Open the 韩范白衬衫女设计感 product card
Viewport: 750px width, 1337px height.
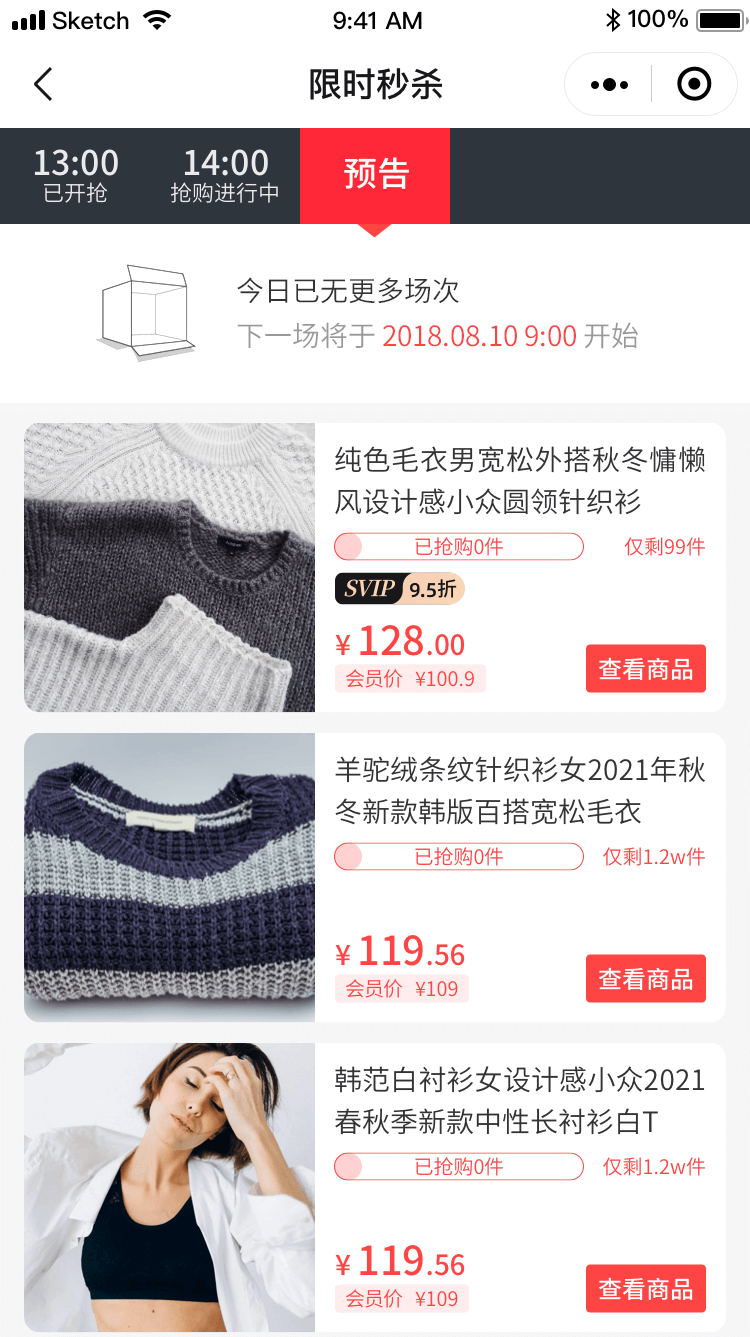519,1100
